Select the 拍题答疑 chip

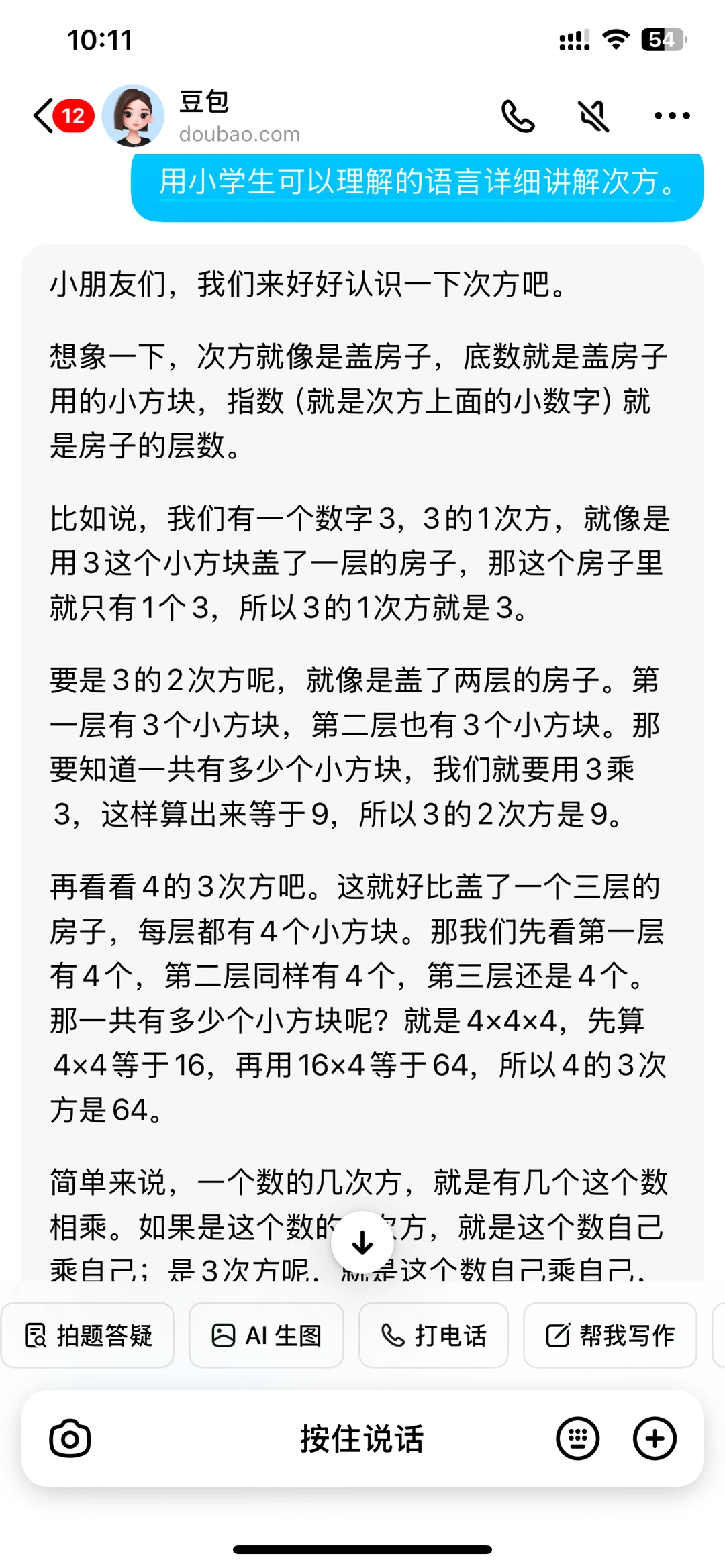point(87,1335)
